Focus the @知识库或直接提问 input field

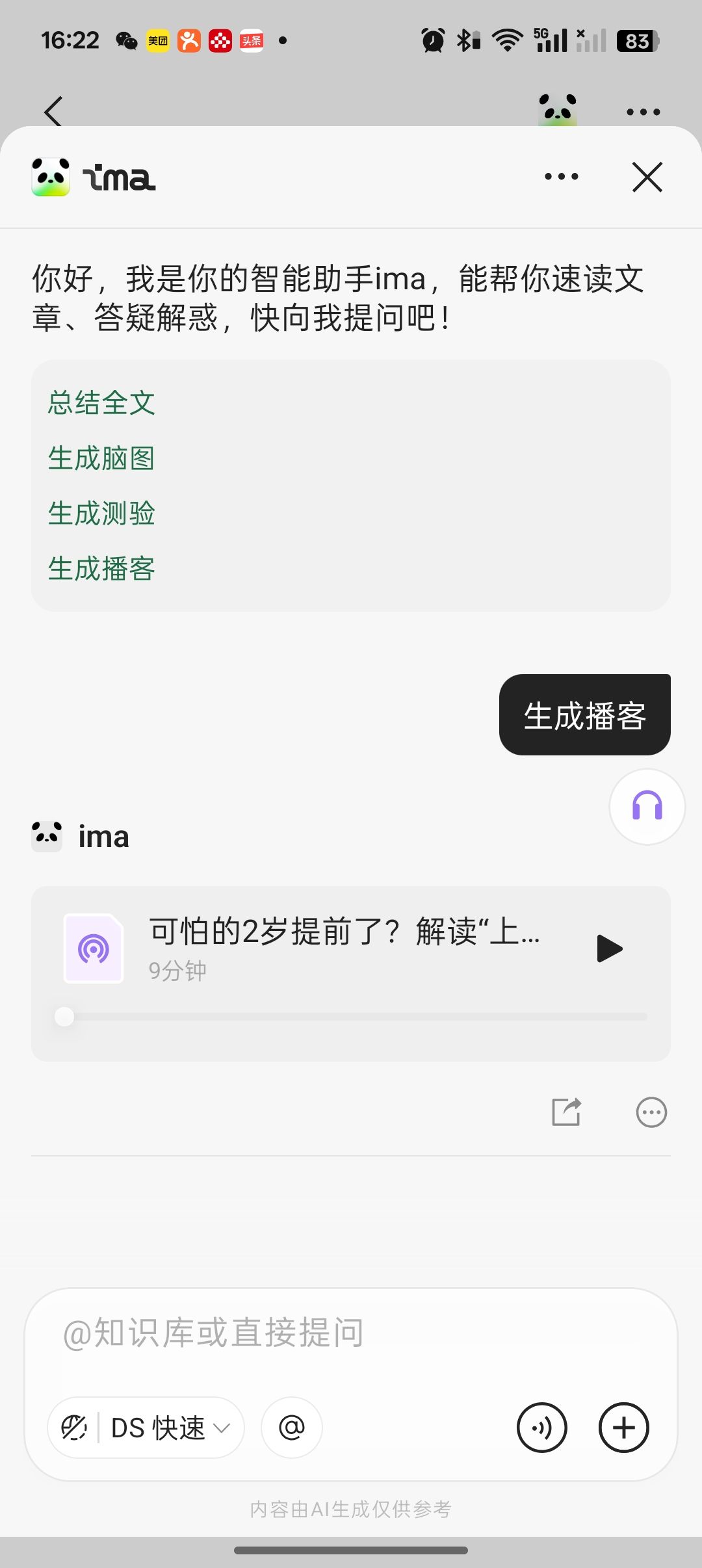tap(351, 1333)
